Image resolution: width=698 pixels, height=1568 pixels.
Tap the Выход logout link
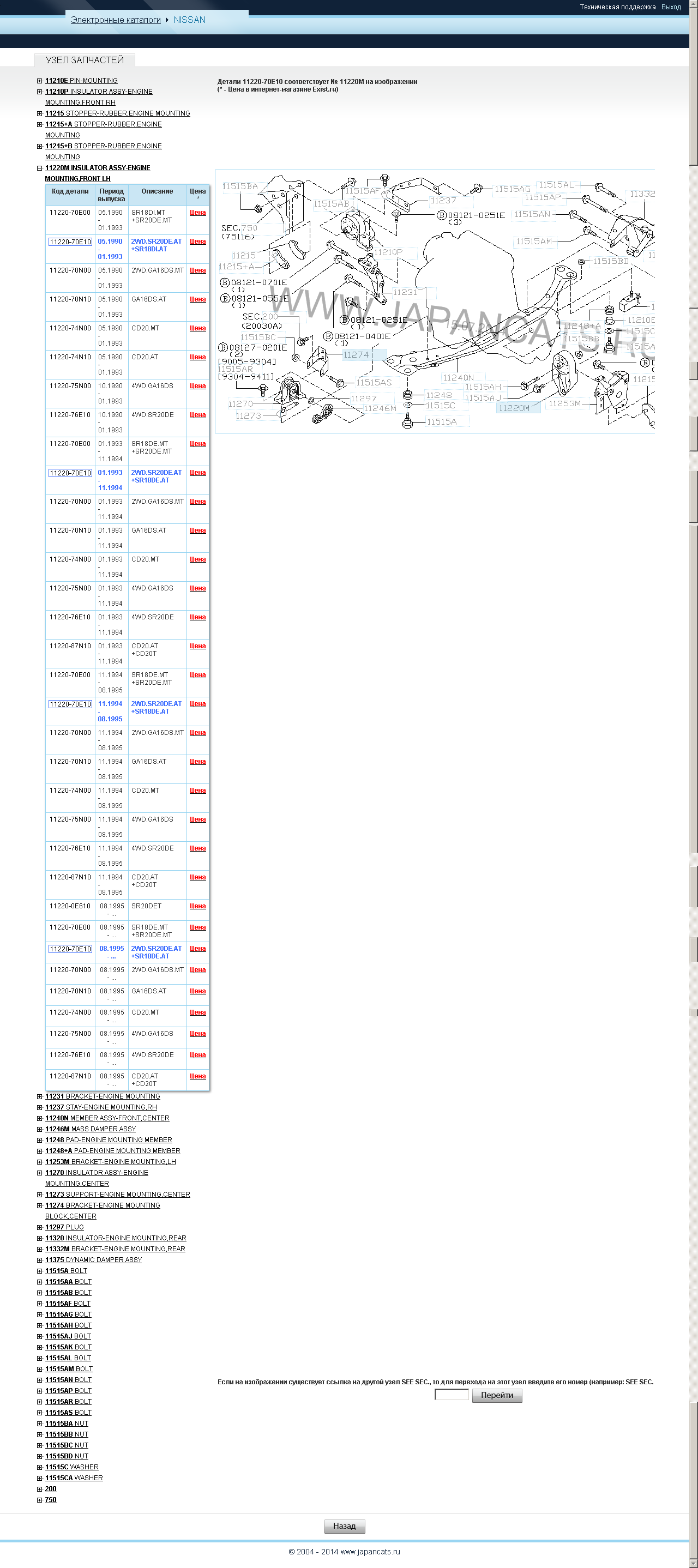click(671, 7)
